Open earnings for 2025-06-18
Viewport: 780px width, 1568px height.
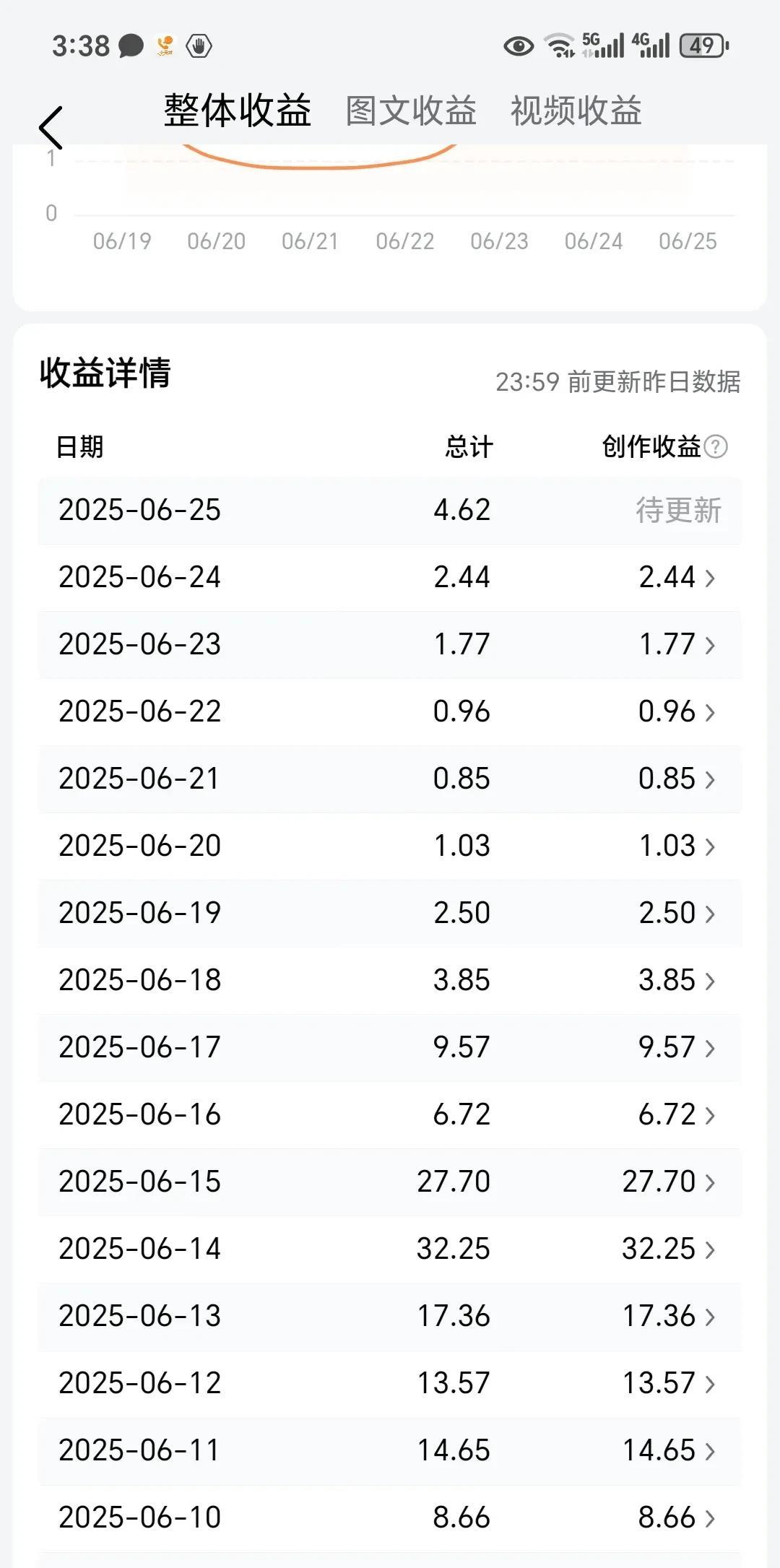[390, 981]
